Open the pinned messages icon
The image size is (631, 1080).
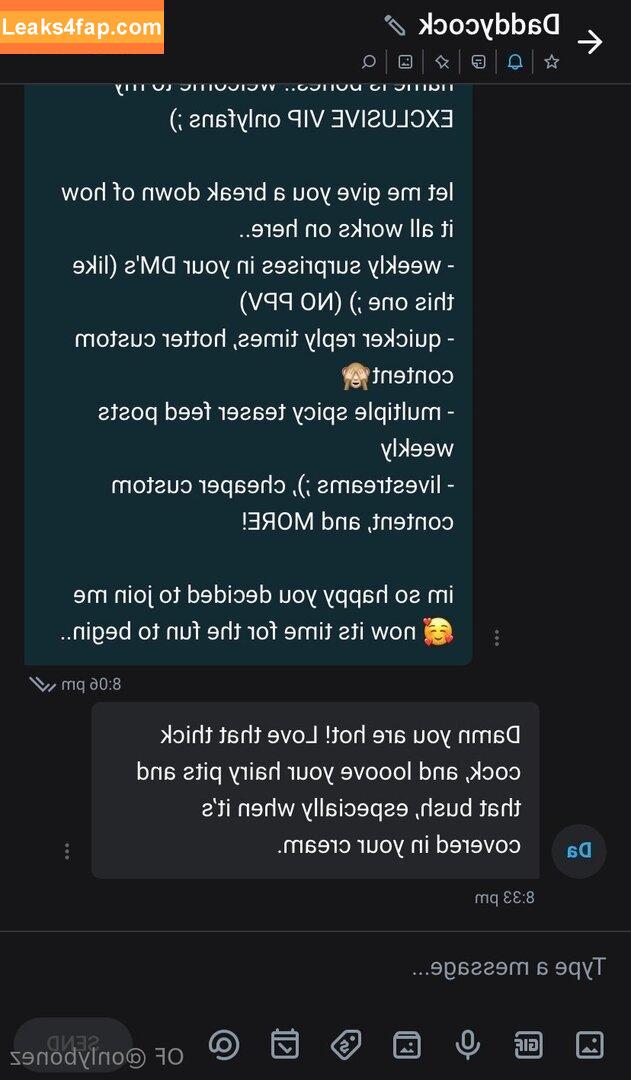(441, 62)
